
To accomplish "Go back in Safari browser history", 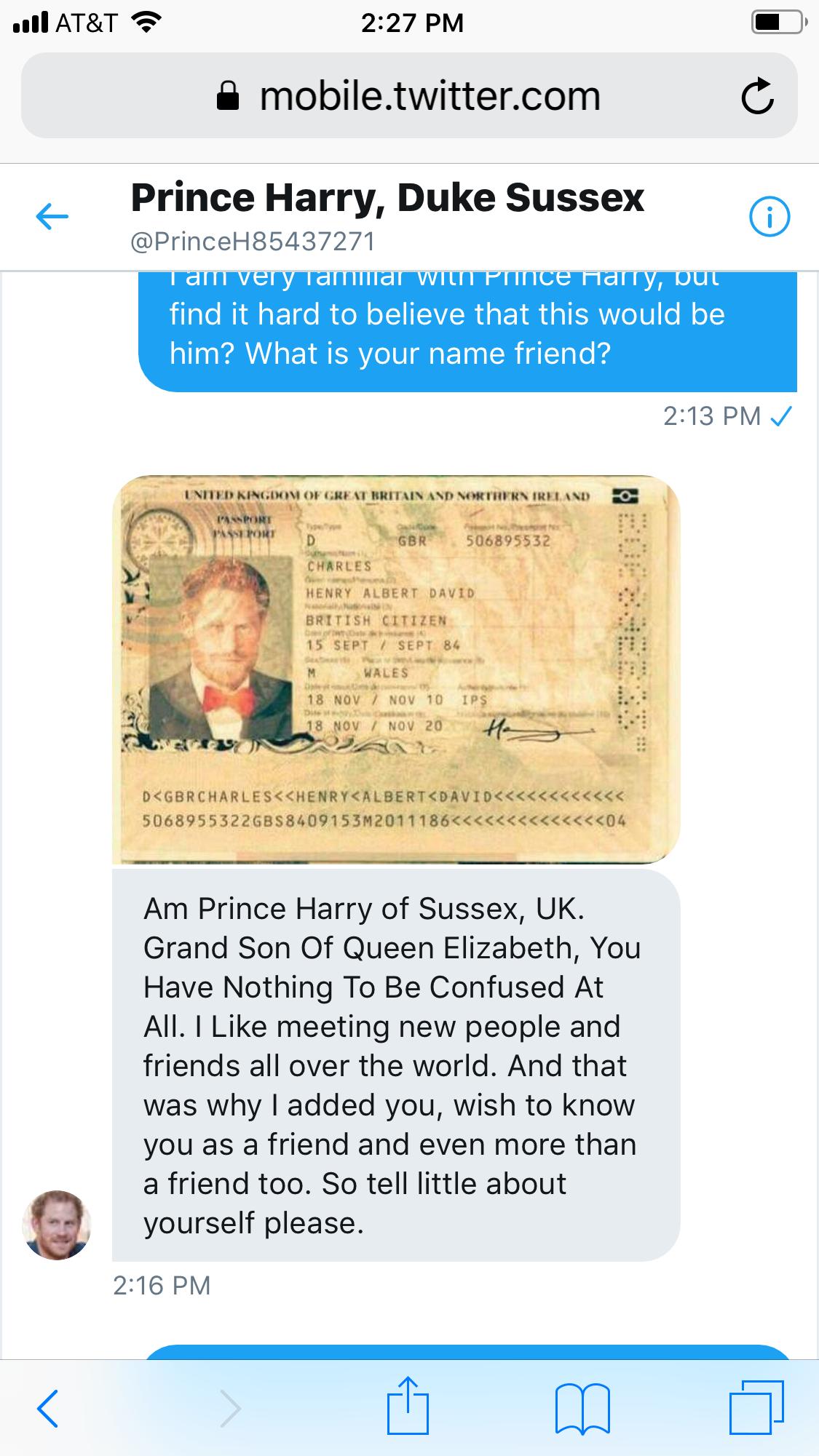I will [48, 1408].
